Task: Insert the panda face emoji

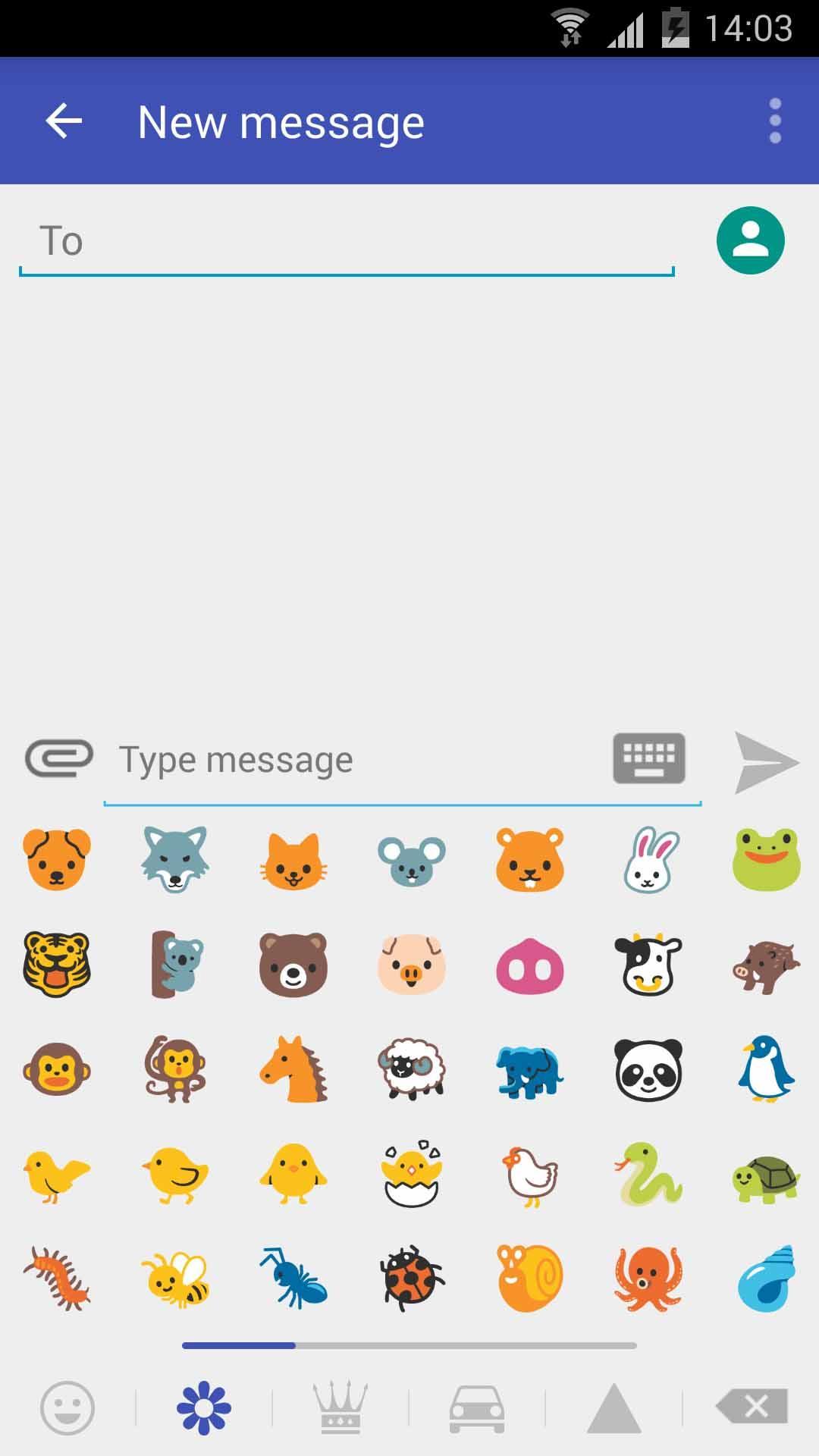Action: coord(648,1070)
